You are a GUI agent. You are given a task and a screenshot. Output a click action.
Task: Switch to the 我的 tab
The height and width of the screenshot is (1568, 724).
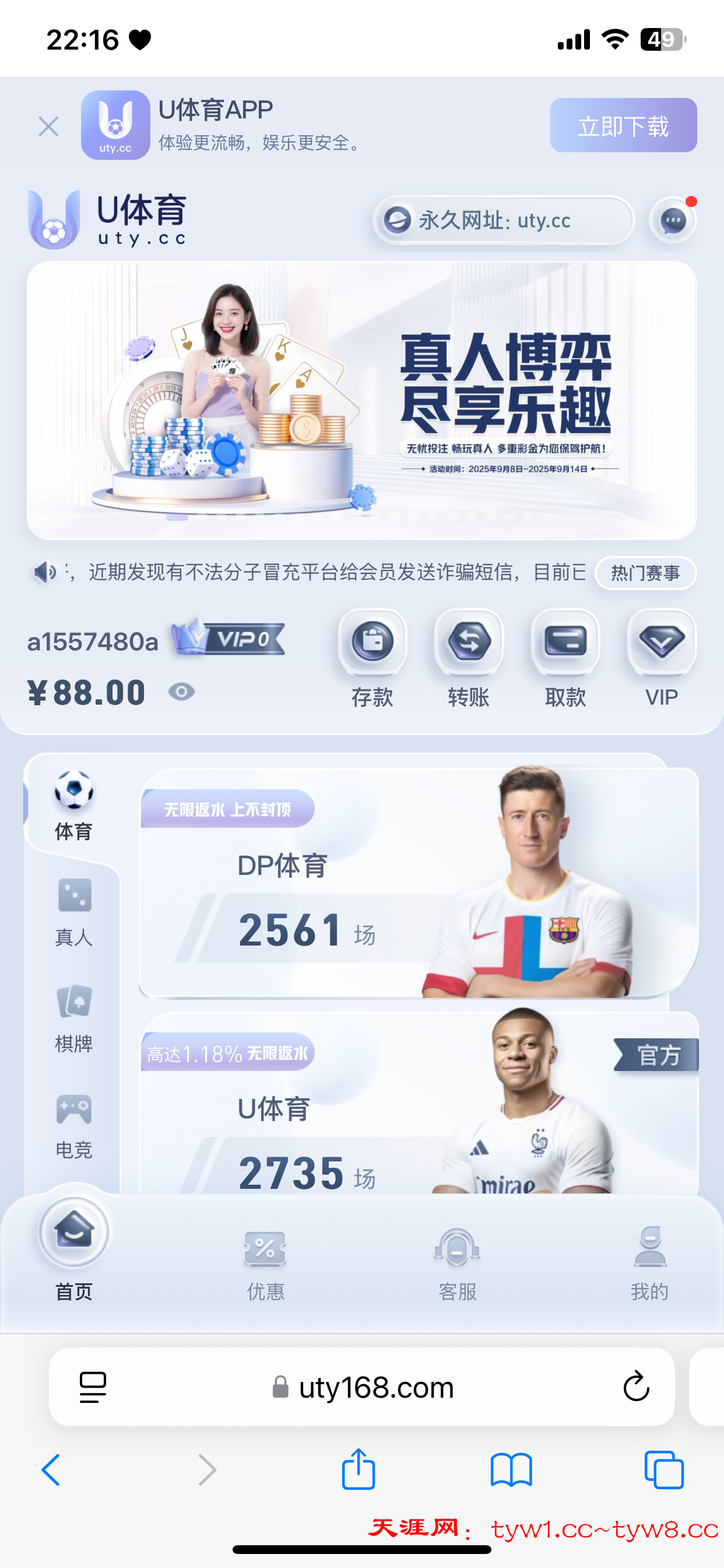649,1262
